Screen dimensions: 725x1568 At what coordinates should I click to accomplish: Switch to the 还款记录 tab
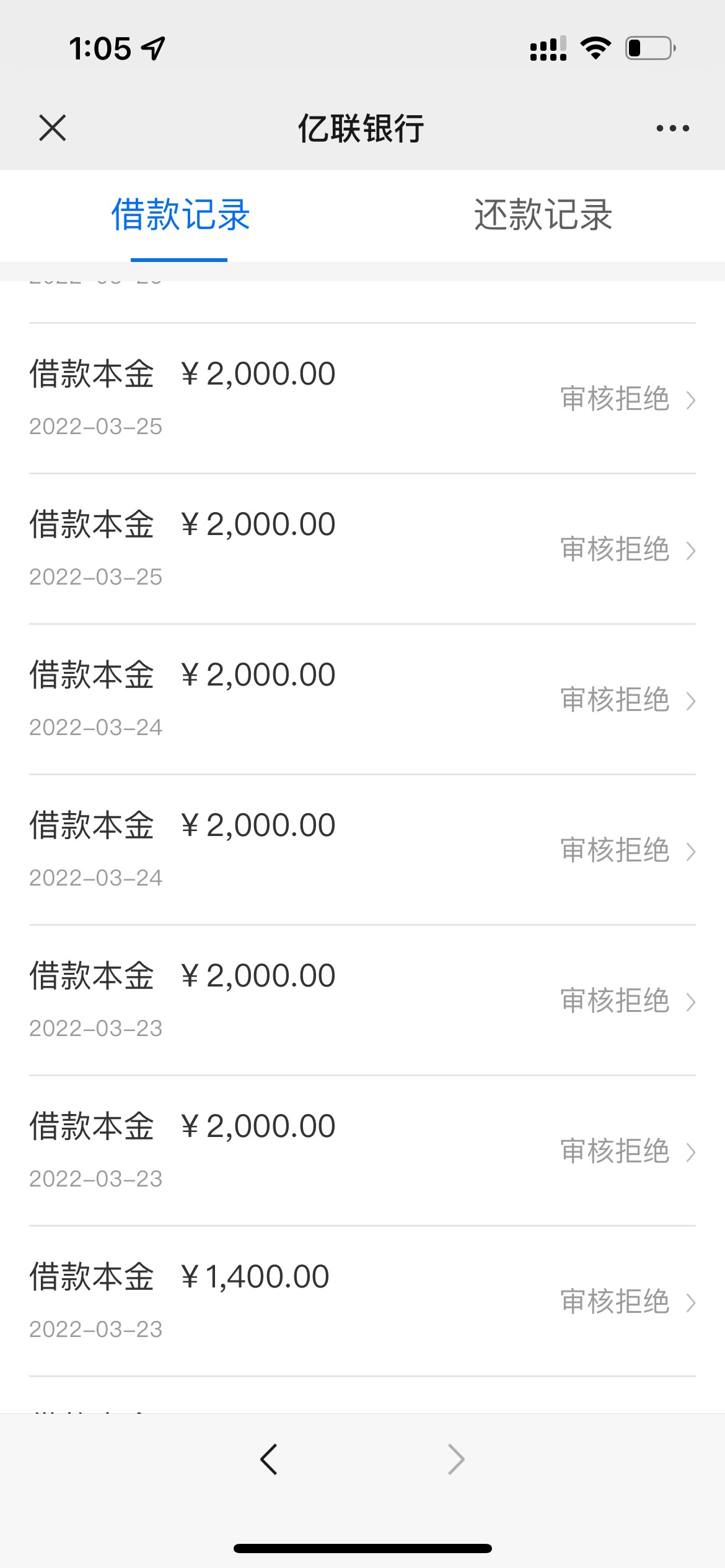(543, 215)
